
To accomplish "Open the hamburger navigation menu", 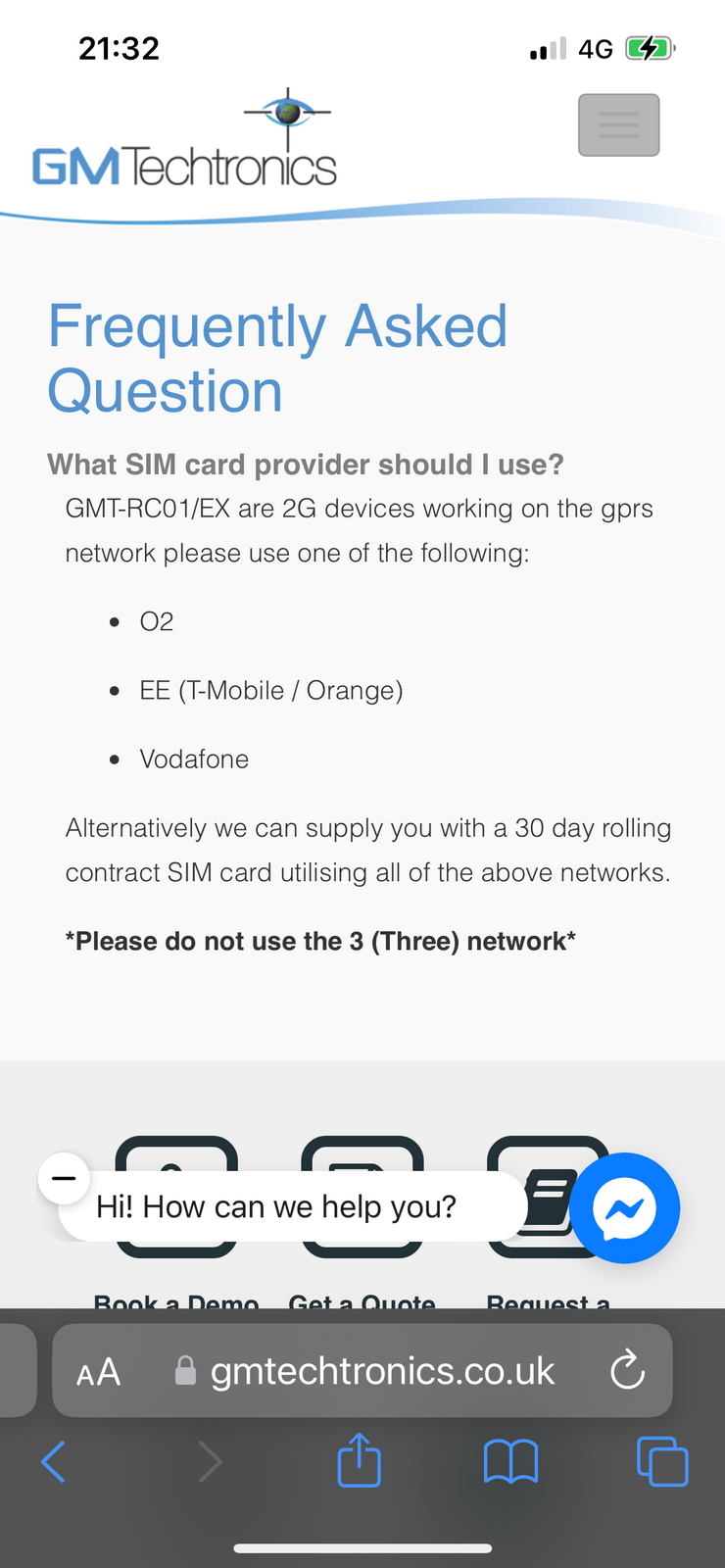I will click(618, 125).
